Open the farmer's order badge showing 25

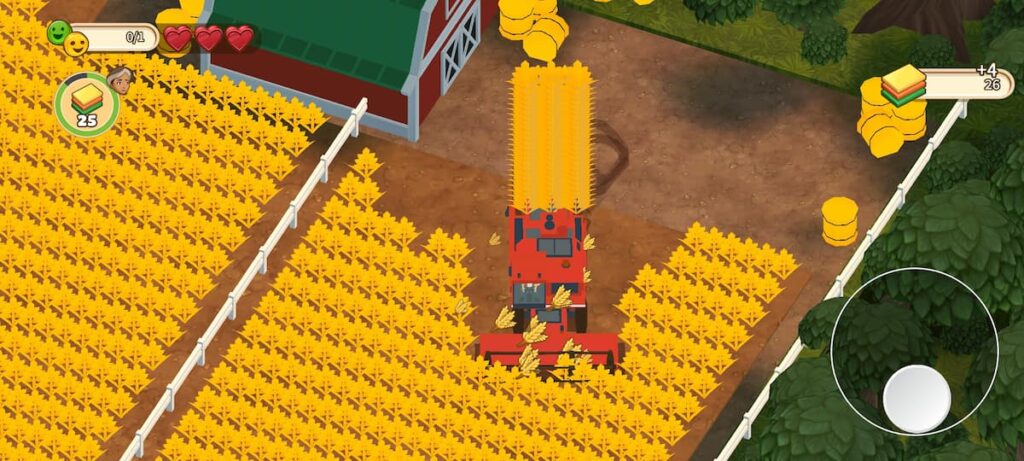point(87,104)
